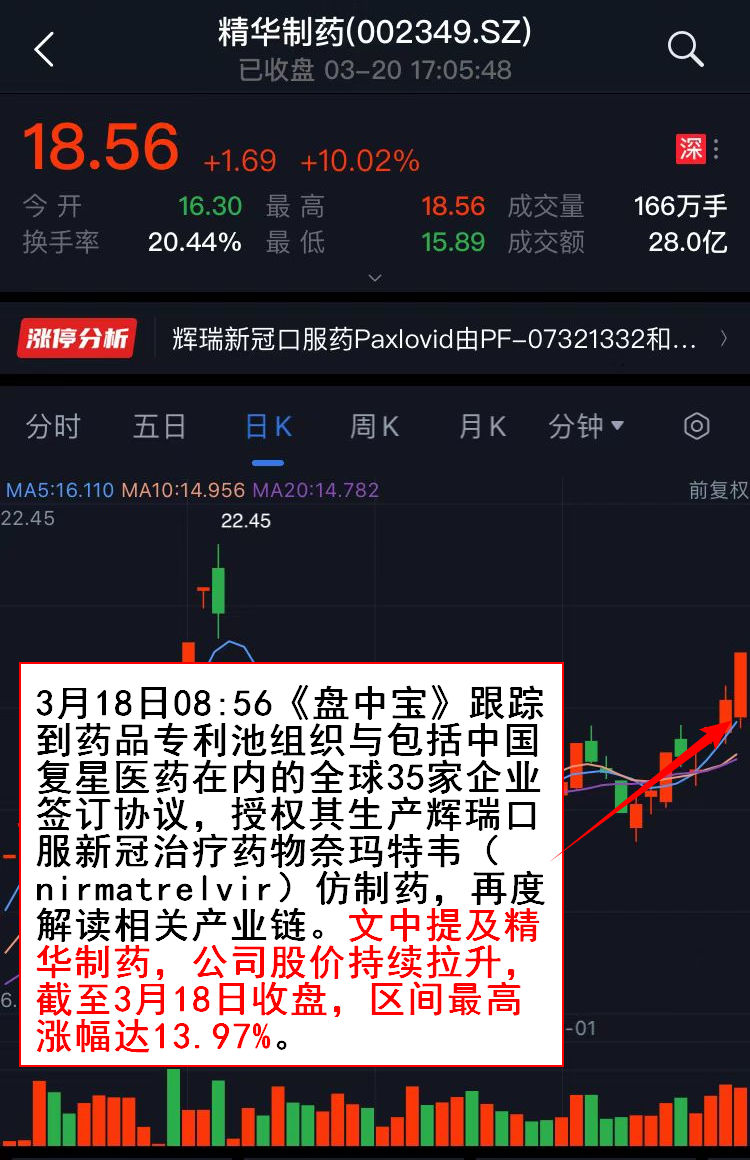Select the 日K chart tab

pos(268,427)
